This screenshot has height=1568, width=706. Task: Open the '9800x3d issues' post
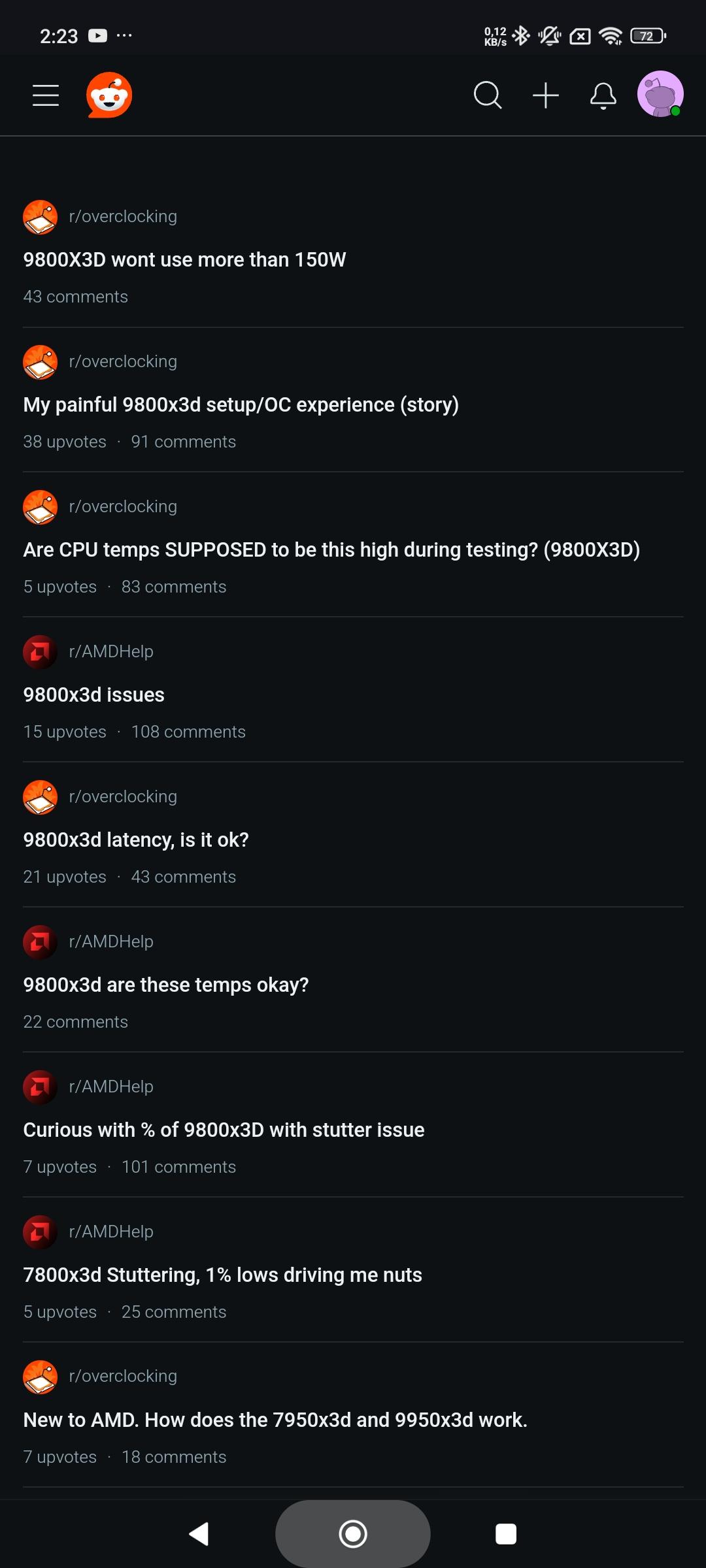click(94, 695)
